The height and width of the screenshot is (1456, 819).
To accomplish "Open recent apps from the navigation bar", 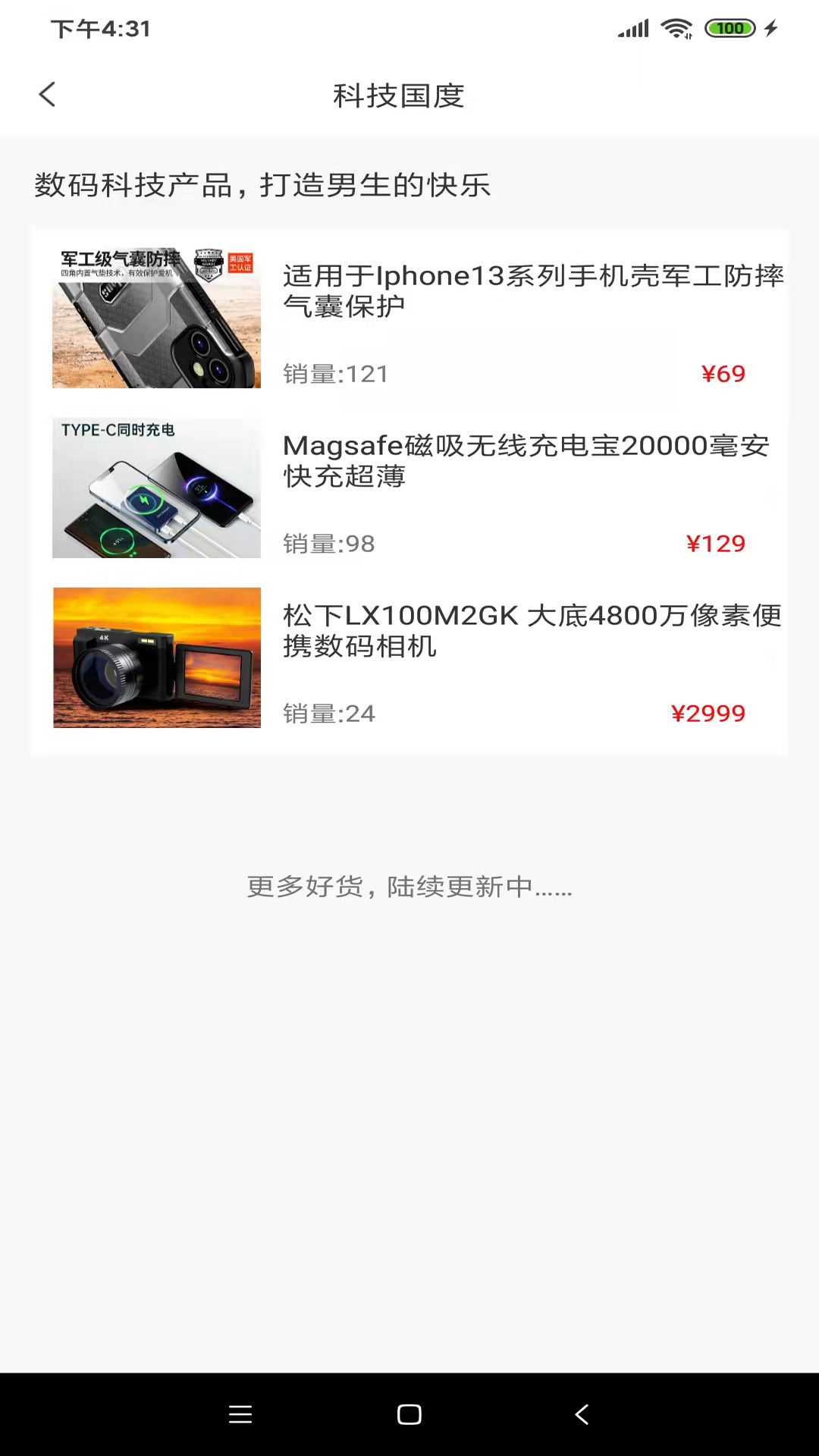I will tap(240, 1414).
